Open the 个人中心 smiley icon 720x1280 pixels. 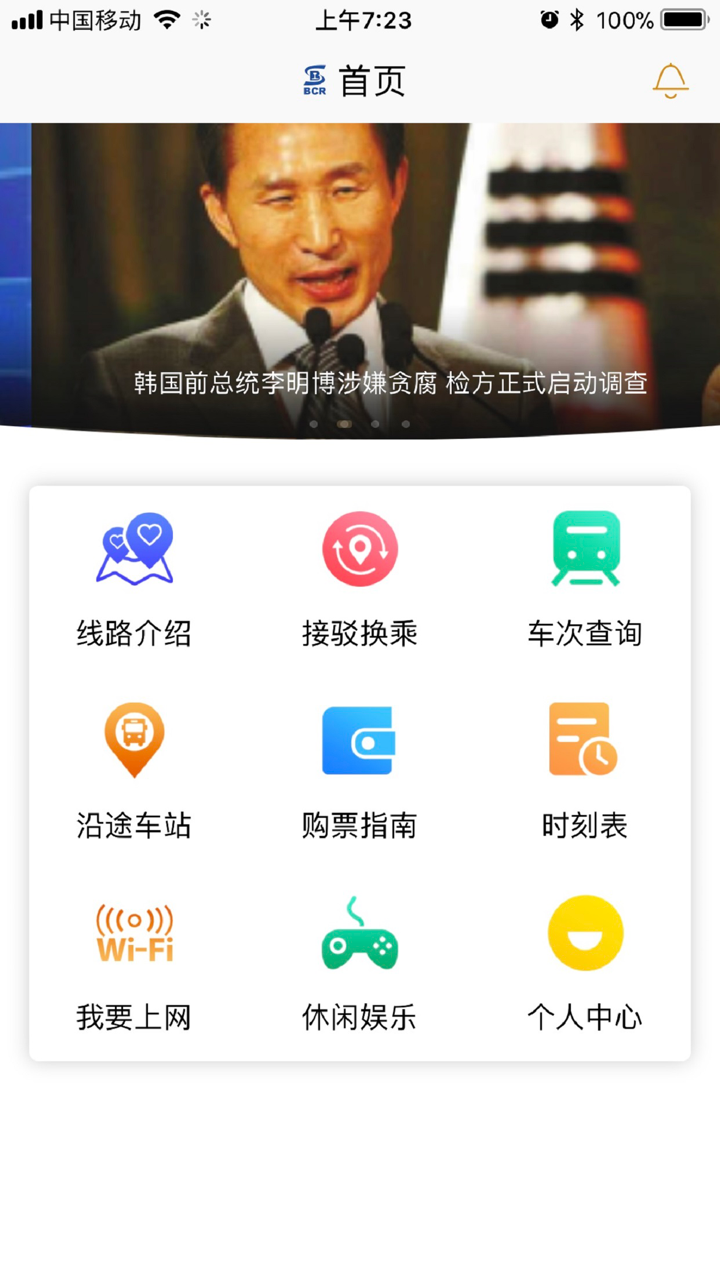point(585,932)
